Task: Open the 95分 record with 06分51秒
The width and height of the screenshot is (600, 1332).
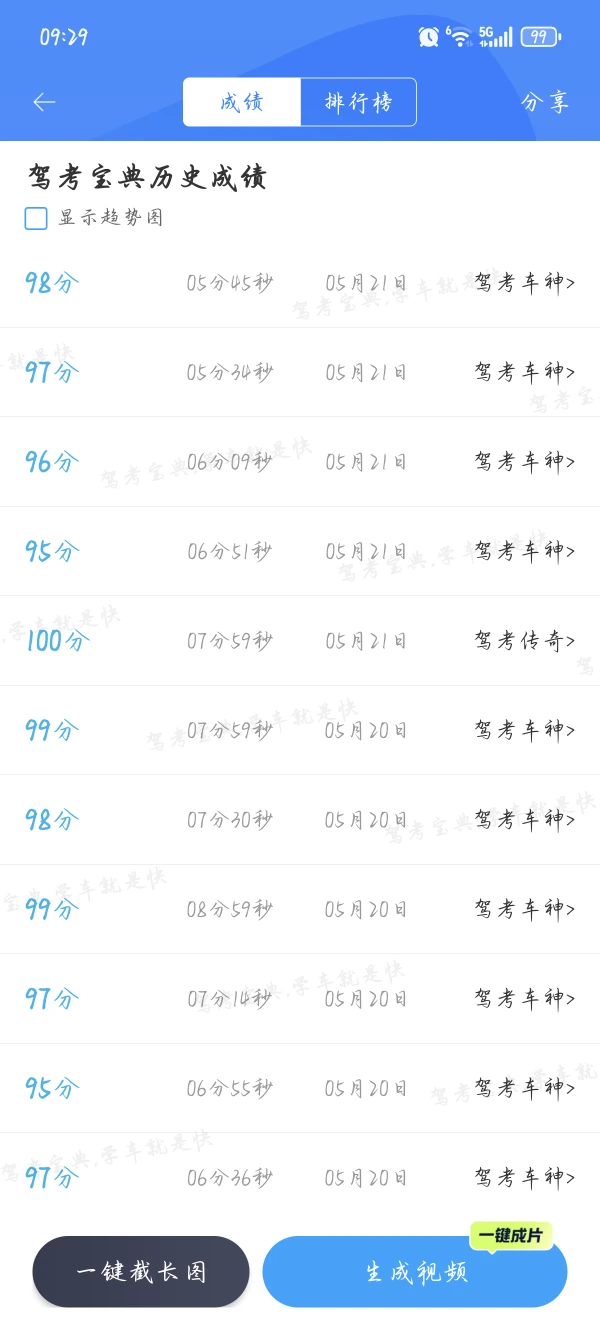Action: click(x=300, y=551)
